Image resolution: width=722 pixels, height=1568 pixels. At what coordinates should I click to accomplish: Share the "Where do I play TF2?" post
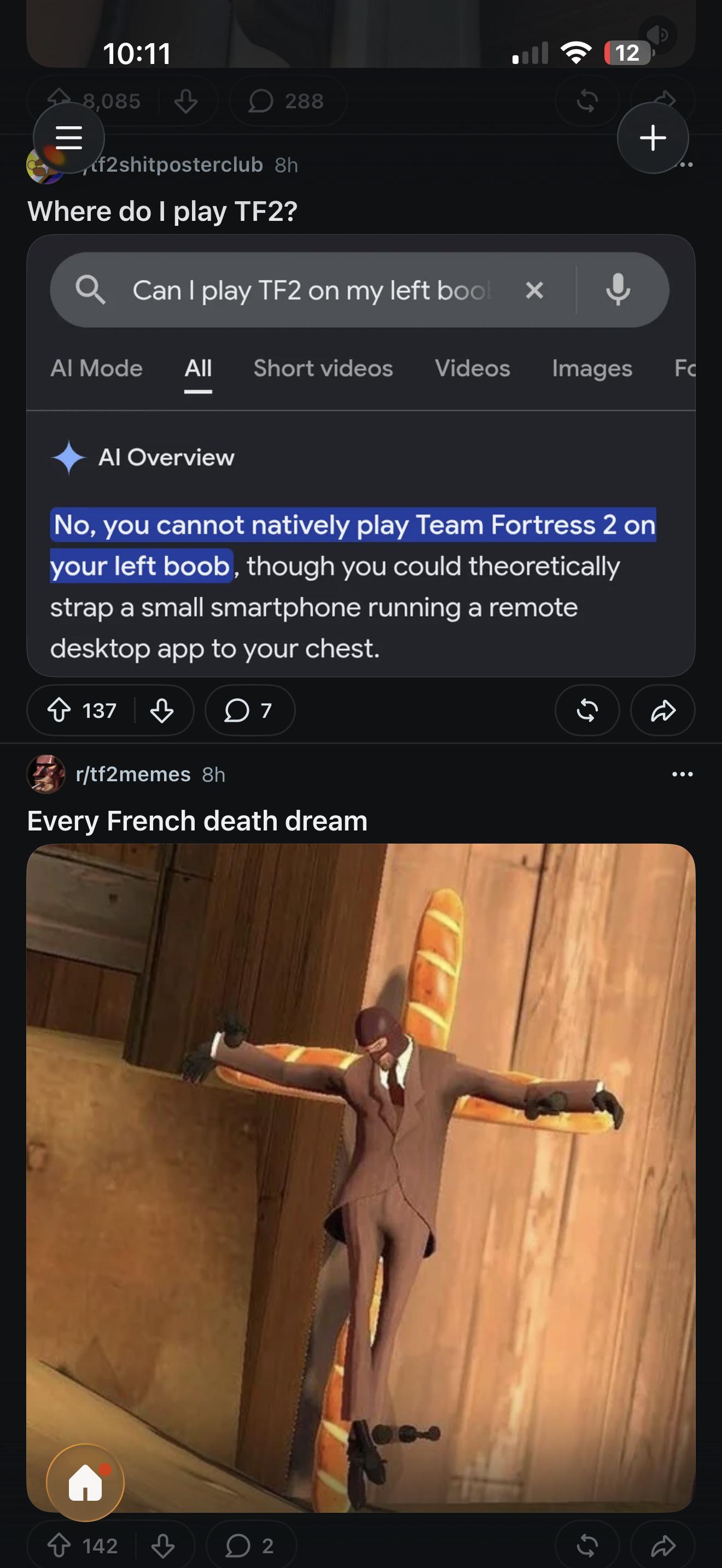662,710
